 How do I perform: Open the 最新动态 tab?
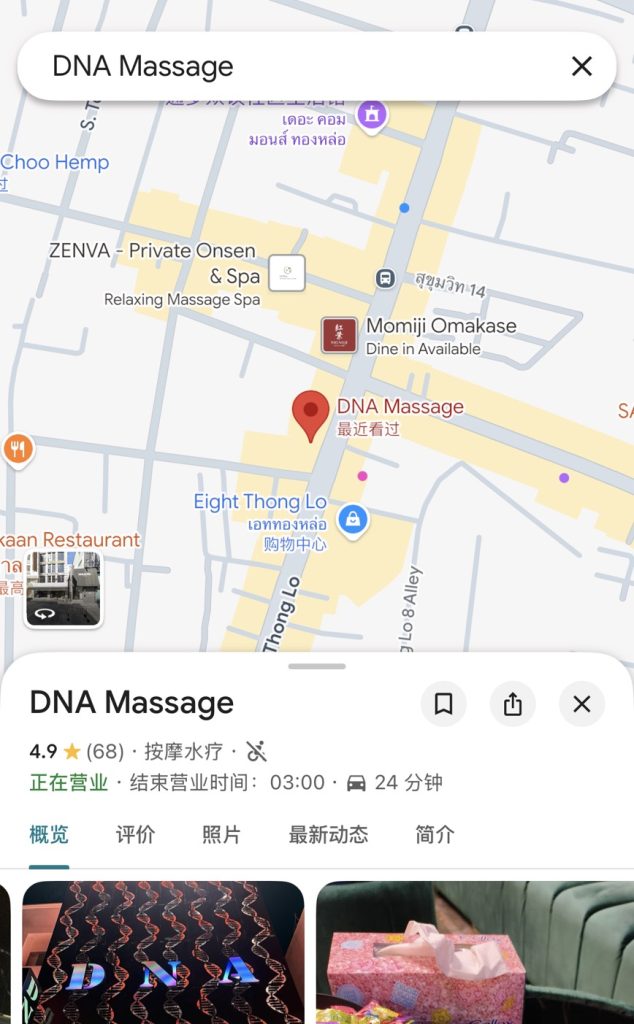click(328, 834)
